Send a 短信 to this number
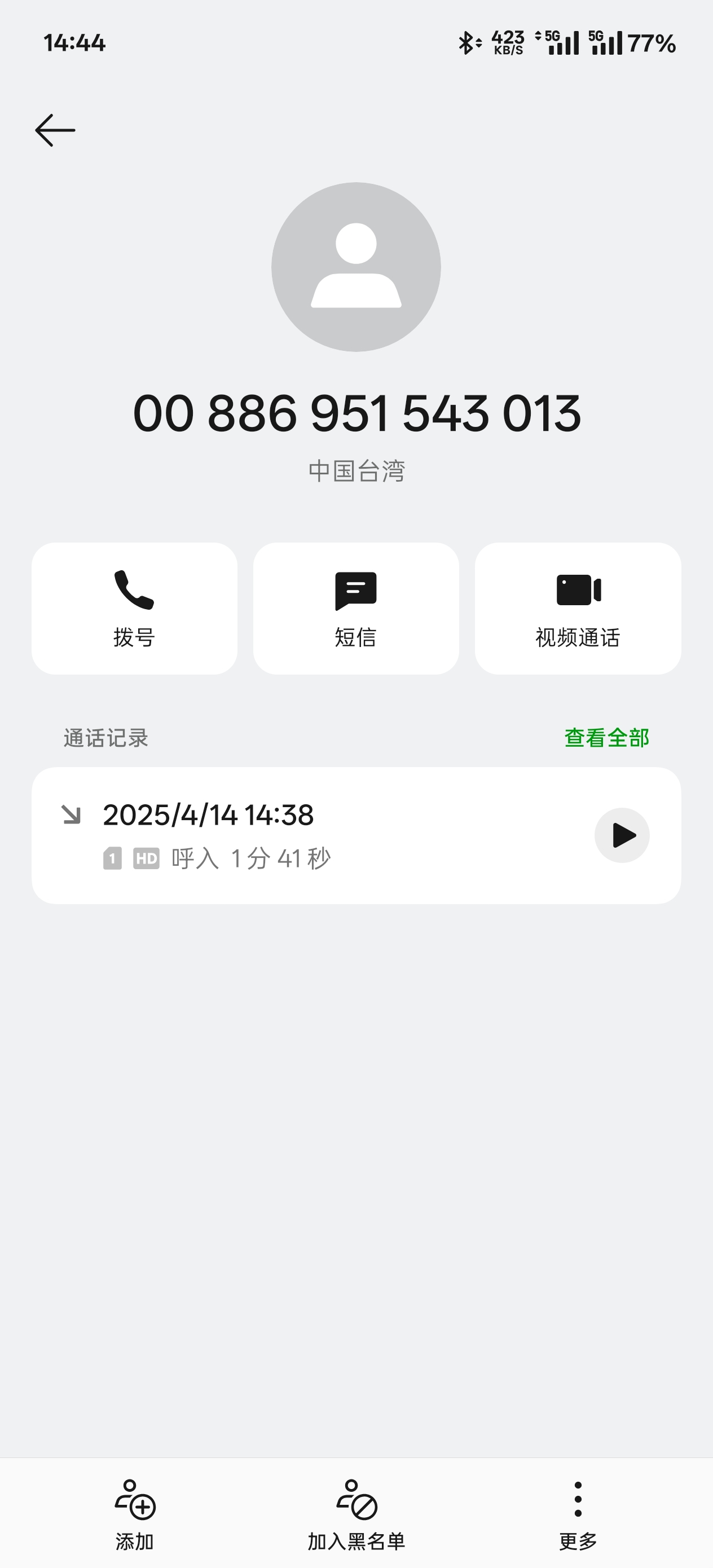 (356, 608)
